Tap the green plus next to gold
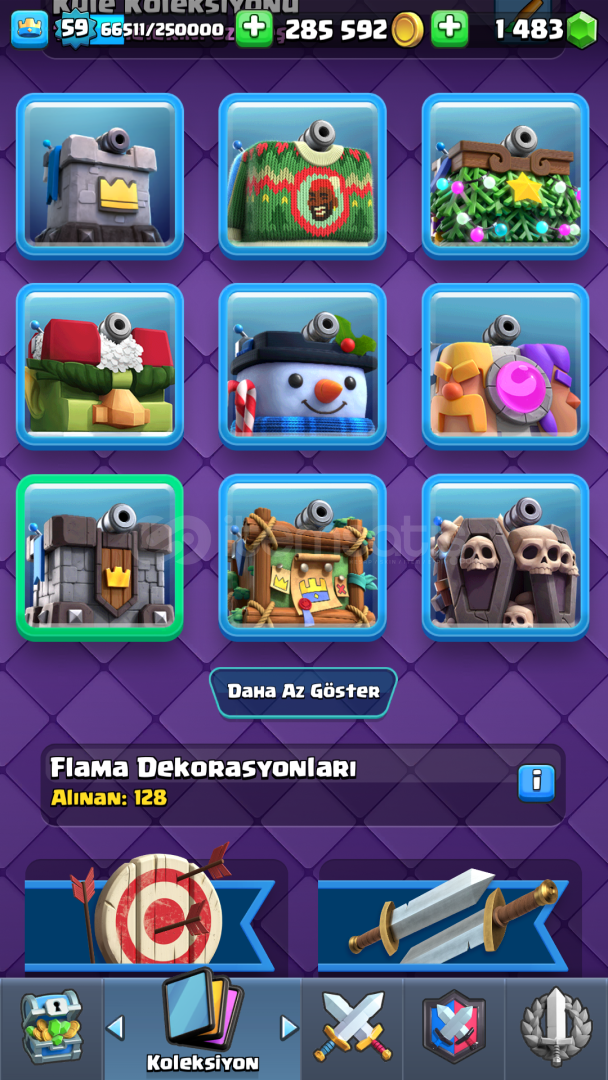The image size is (608, 1080). pos(450,29)
